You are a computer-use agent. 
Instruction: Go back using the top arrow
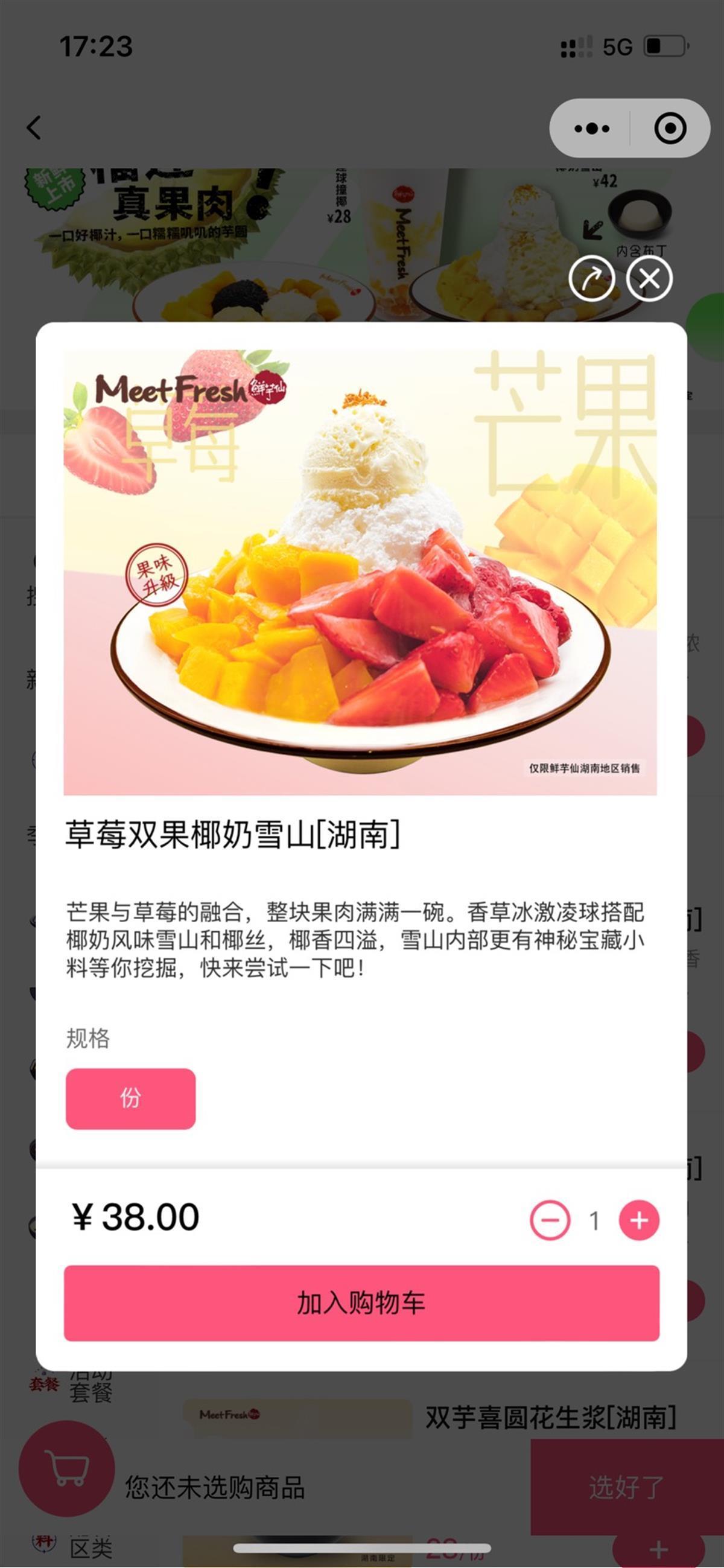[34, 128]
